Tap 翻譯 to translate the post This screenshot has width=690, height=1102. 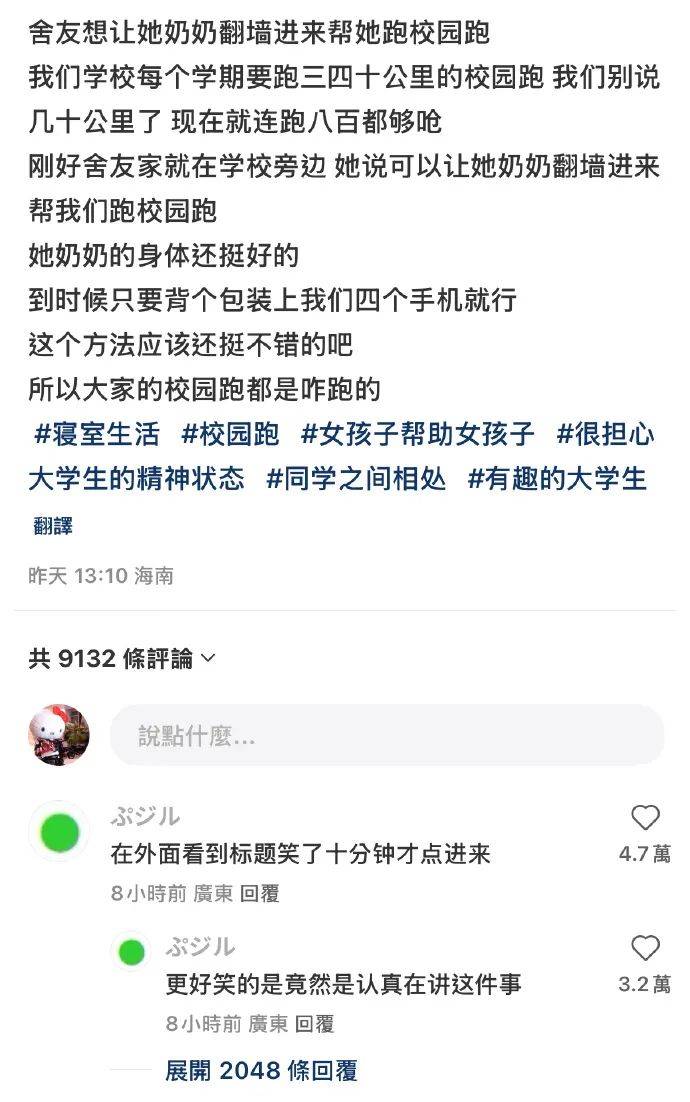point(52,526)
